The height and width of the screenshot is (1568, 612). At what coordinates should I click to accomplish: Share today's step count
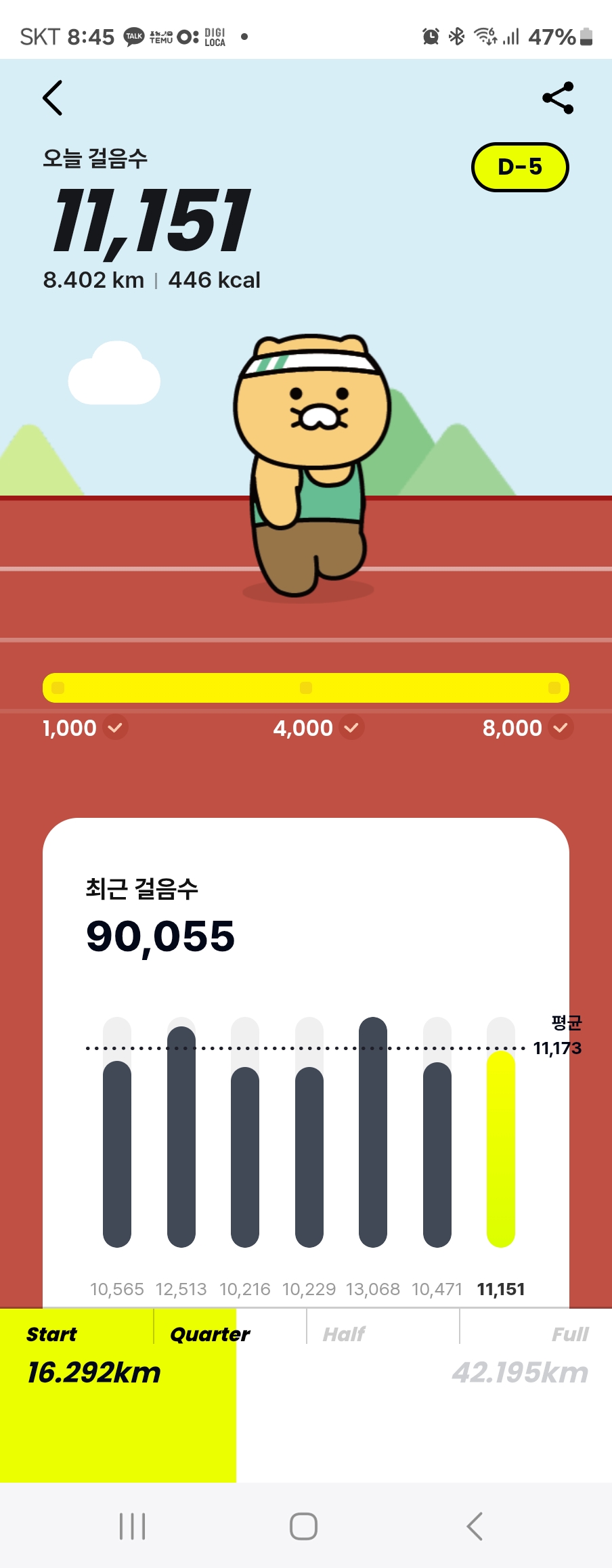coord(559,98)
